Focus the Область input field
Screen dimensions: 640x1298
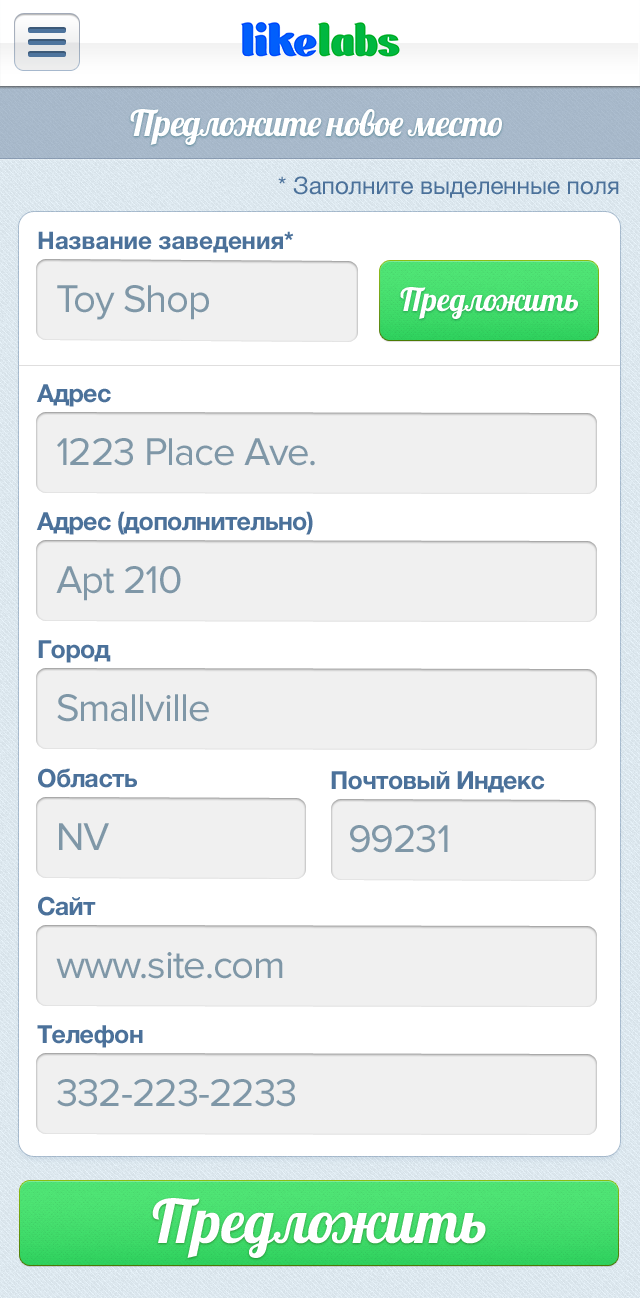click(171, 838)
